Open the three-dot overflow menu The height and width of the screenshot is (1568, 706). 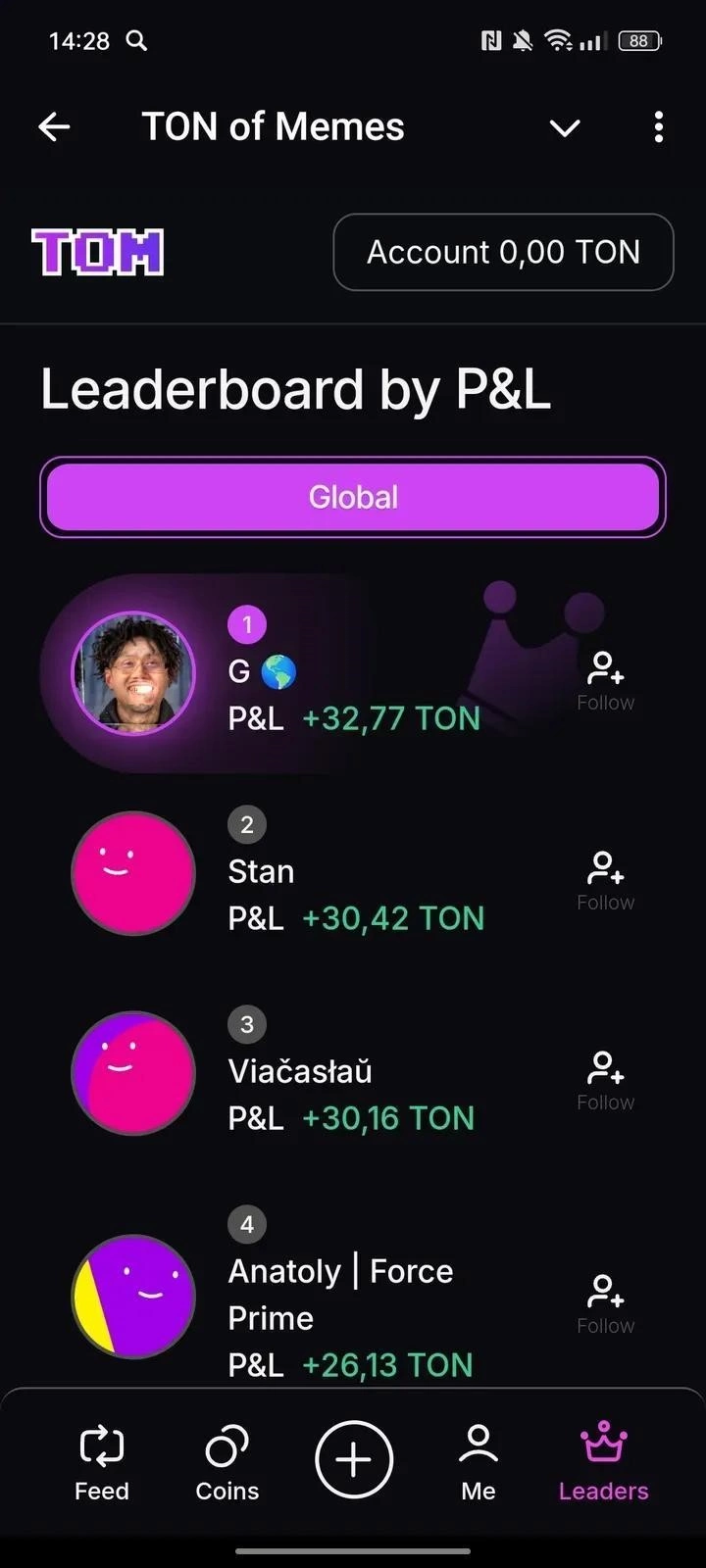pos(658,127)
